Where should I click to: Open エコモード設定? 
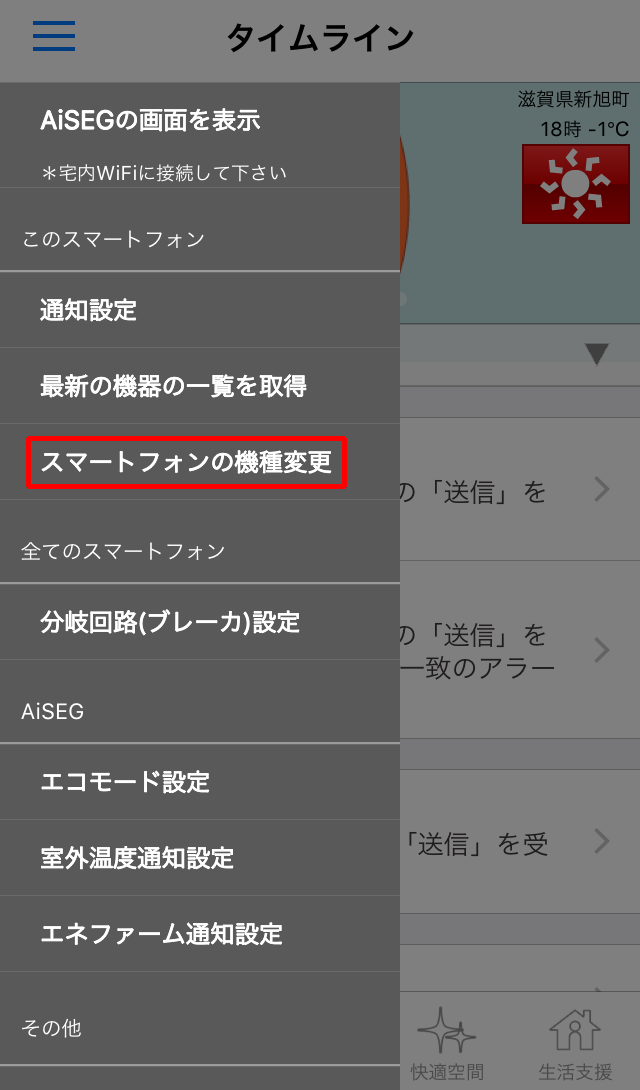(x=125, y=782)
